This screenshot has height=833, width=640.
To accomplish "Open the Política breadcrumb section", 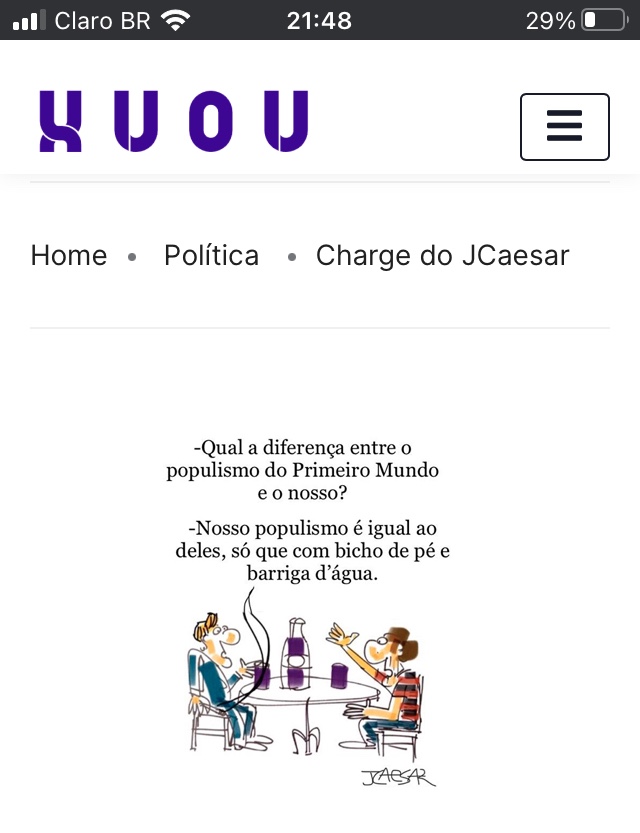I will click(211, 256).
